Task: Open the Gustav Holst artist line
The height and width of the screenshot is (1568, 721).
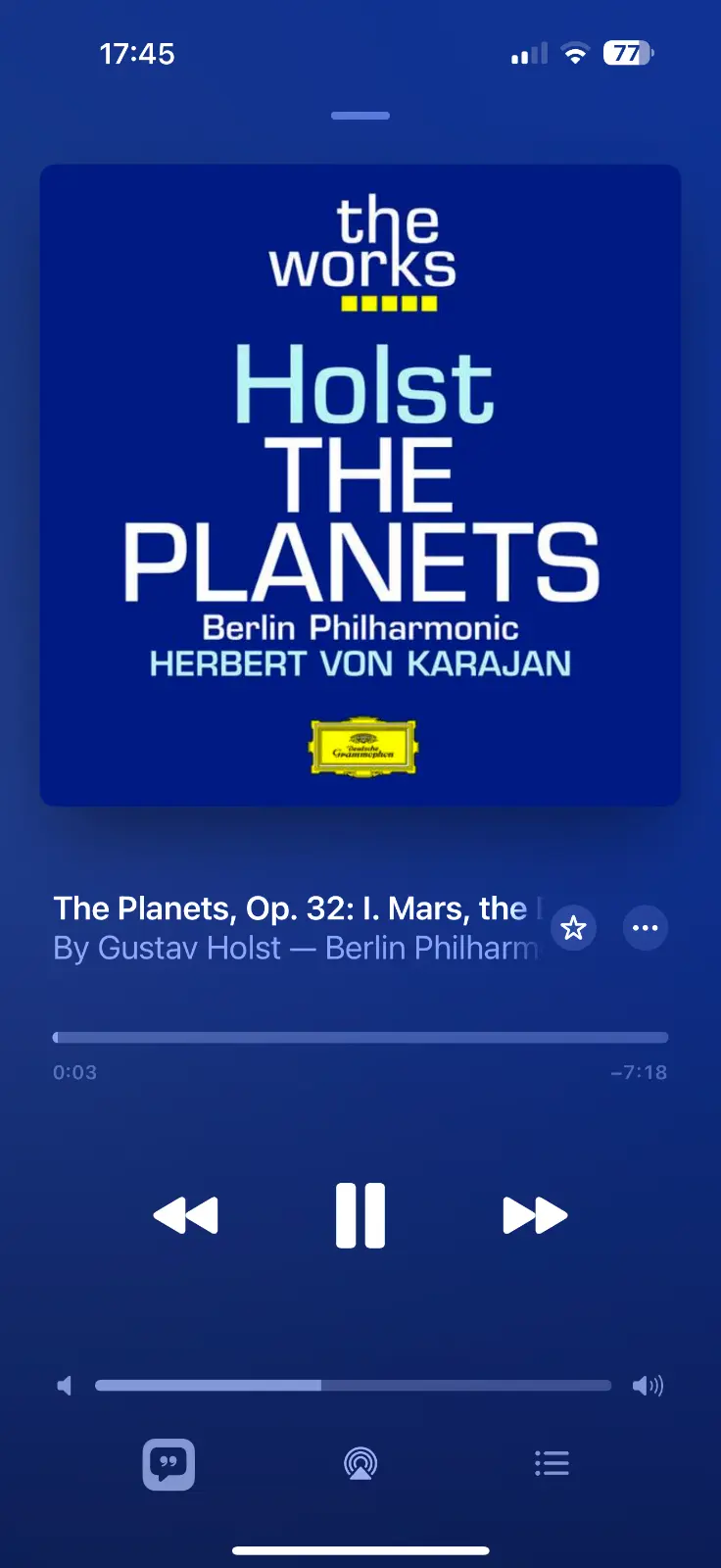Action: [x=294, y=949]
